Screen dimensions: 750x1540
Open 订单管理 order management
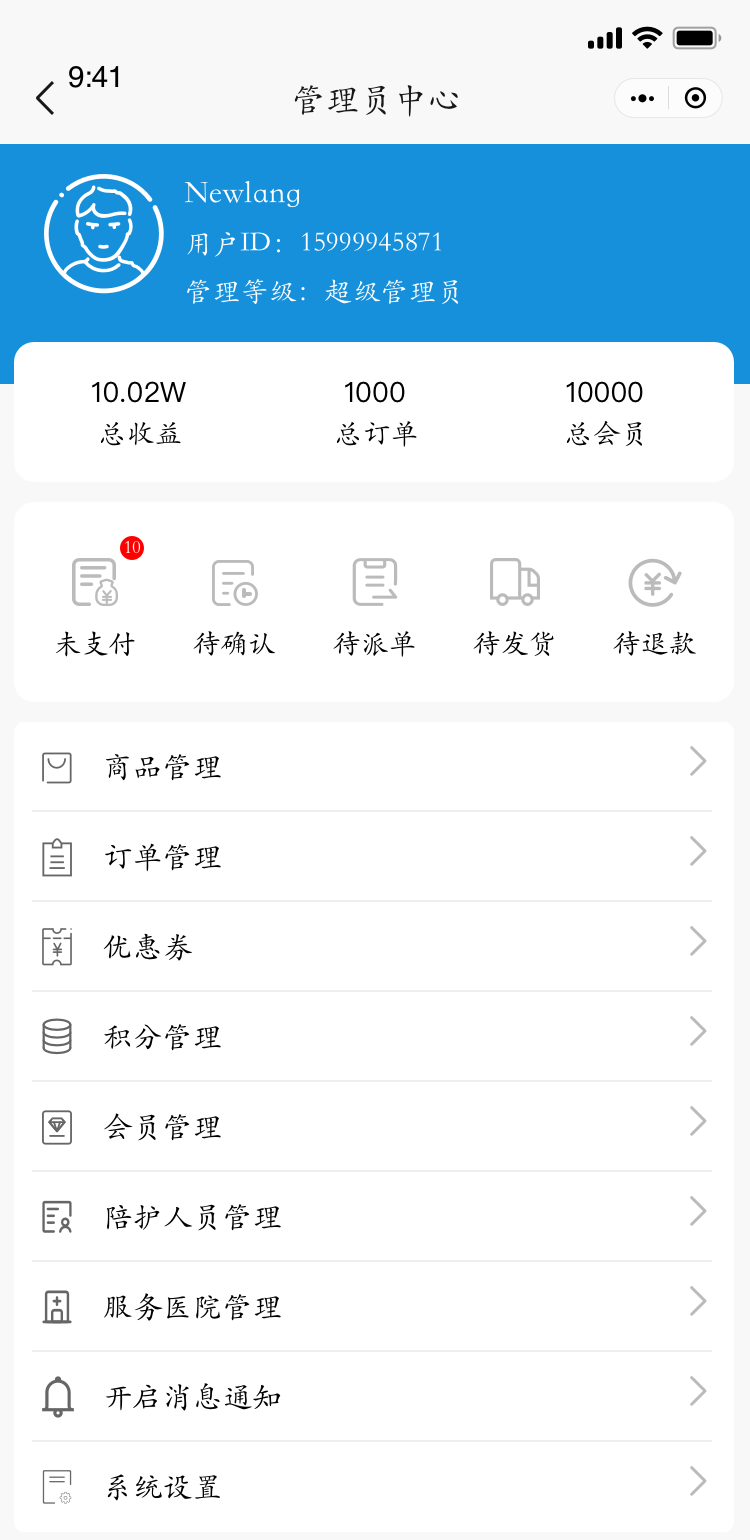[x=372, y=857]
